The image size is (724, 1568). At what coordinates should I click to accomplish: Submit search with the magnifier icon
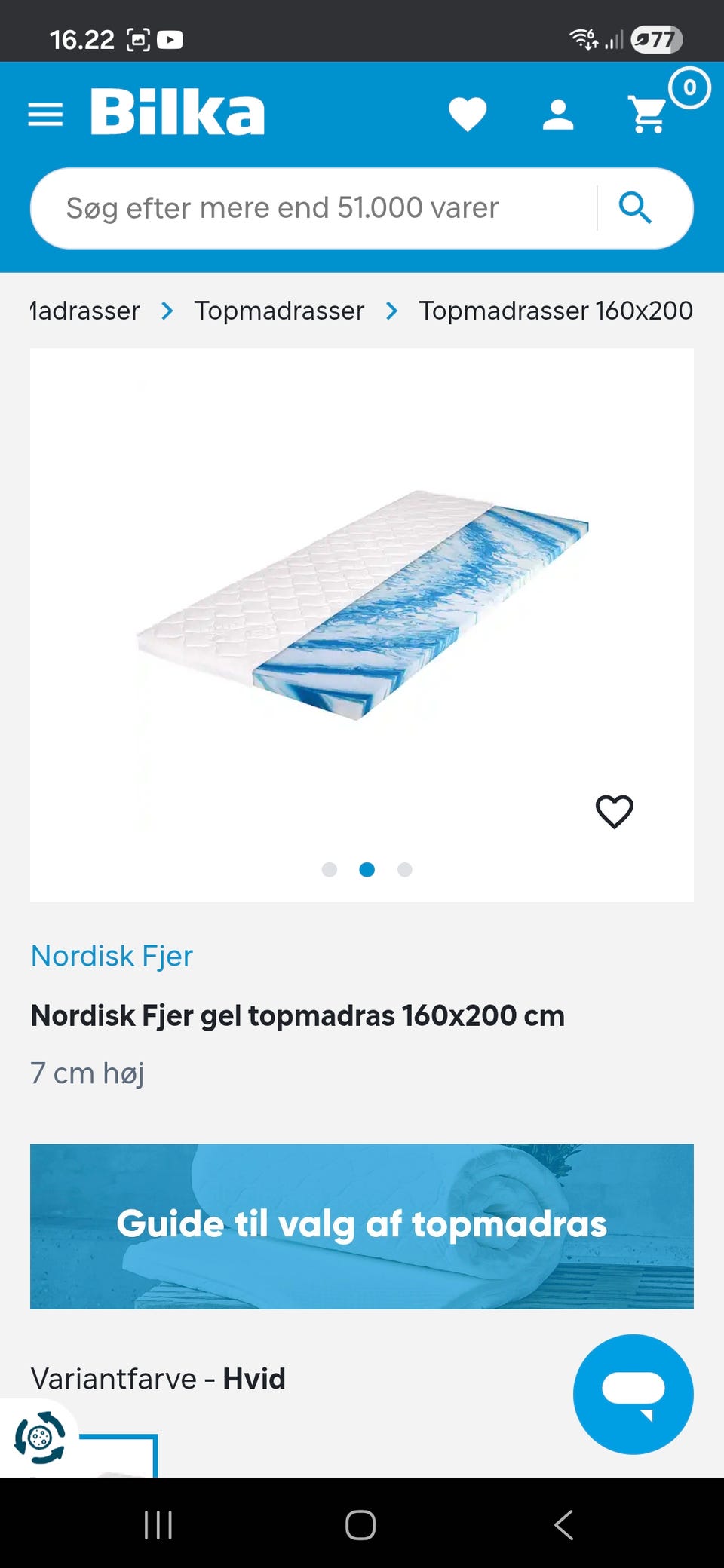(635, 208)
